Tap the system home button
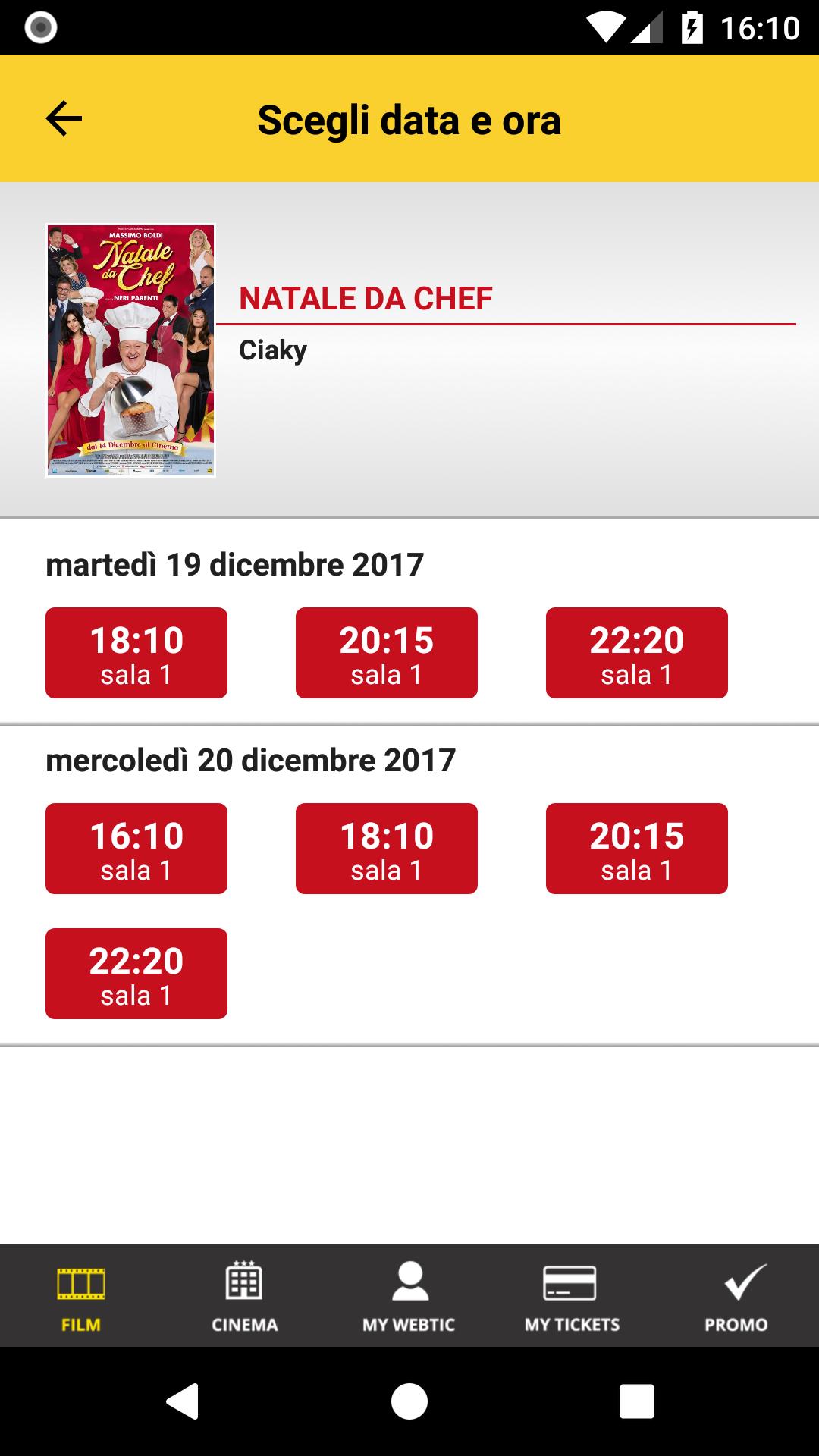This screenshot has width=819, height=1456. (409, 1401)
